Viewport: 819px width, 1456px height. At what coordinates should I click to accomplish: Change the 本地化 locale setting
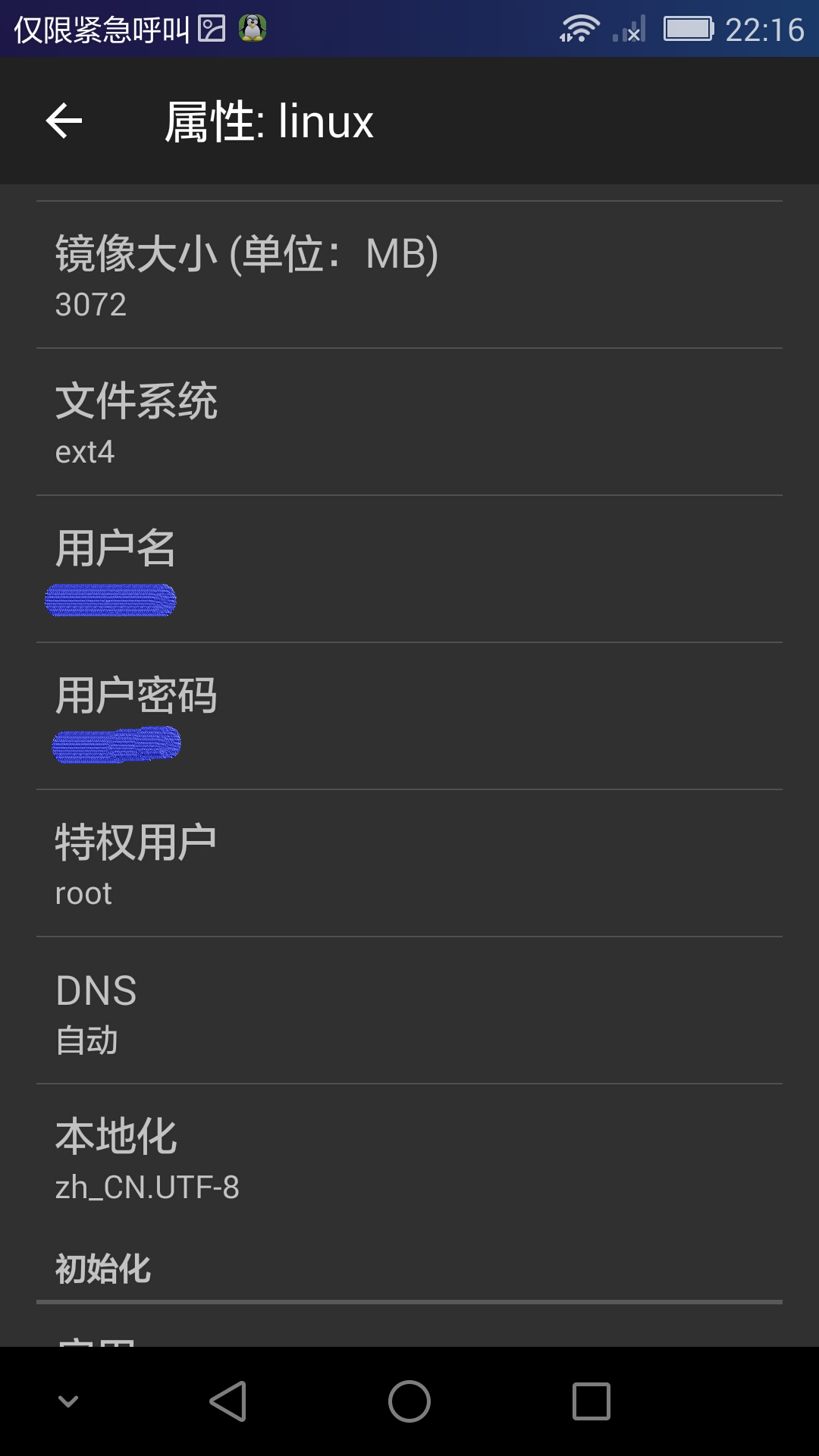point(409,1157)
